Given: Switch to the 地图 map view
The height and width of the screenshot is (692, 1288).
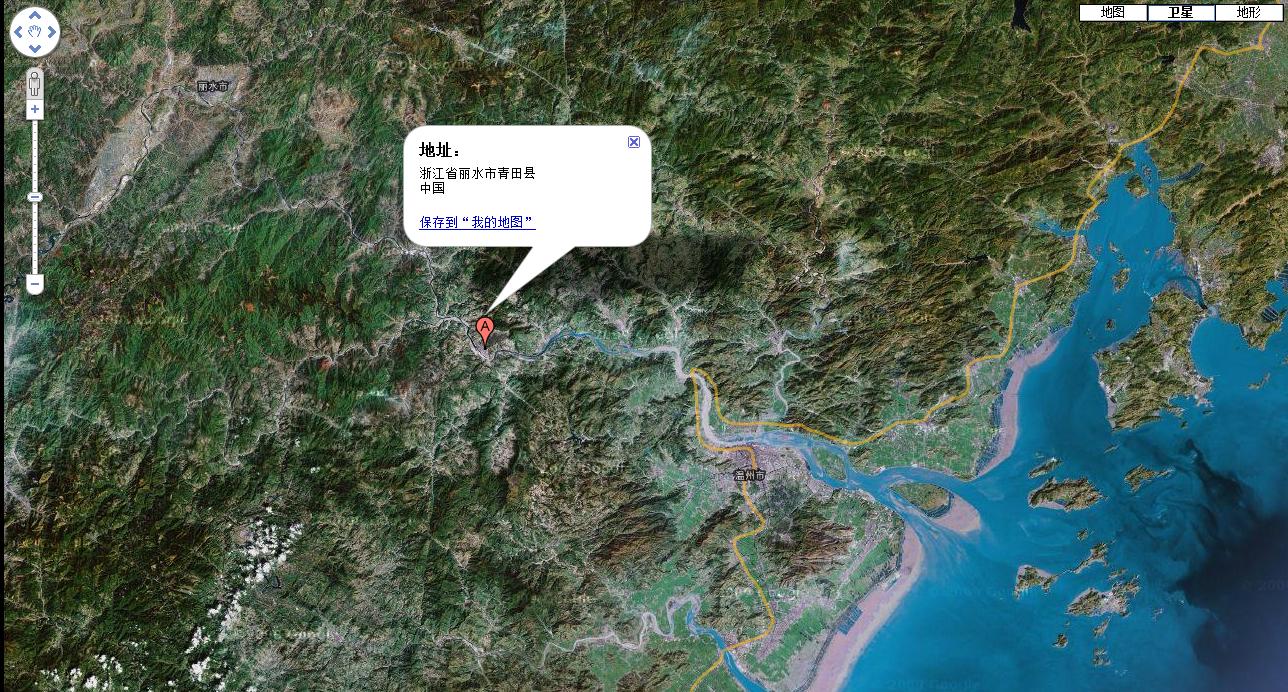Looking at the screenshot, I should click(1112, 13).
